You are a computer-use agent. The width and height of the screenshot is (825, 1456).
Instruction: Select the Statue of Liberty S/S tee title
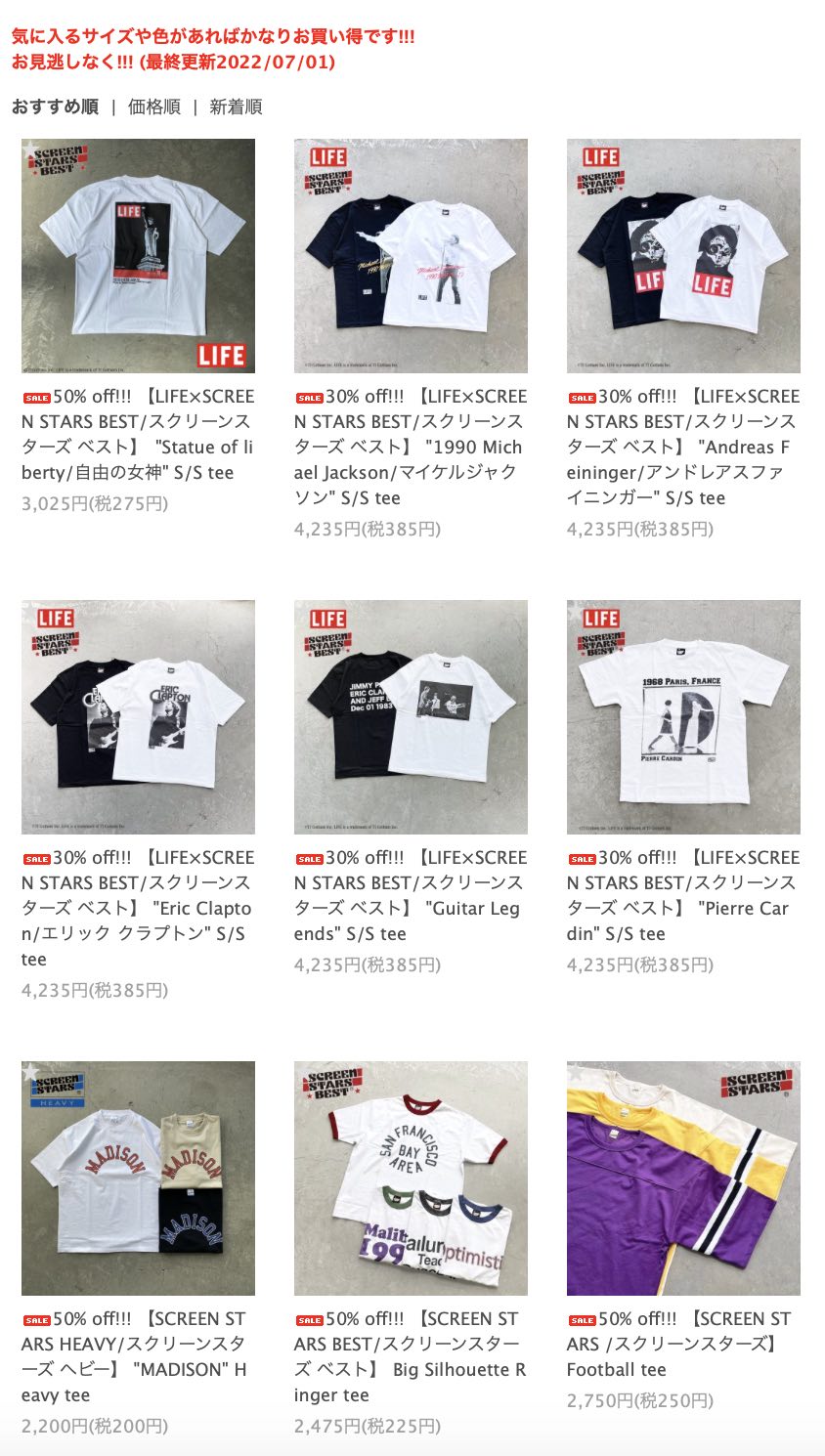coord(138,435)
